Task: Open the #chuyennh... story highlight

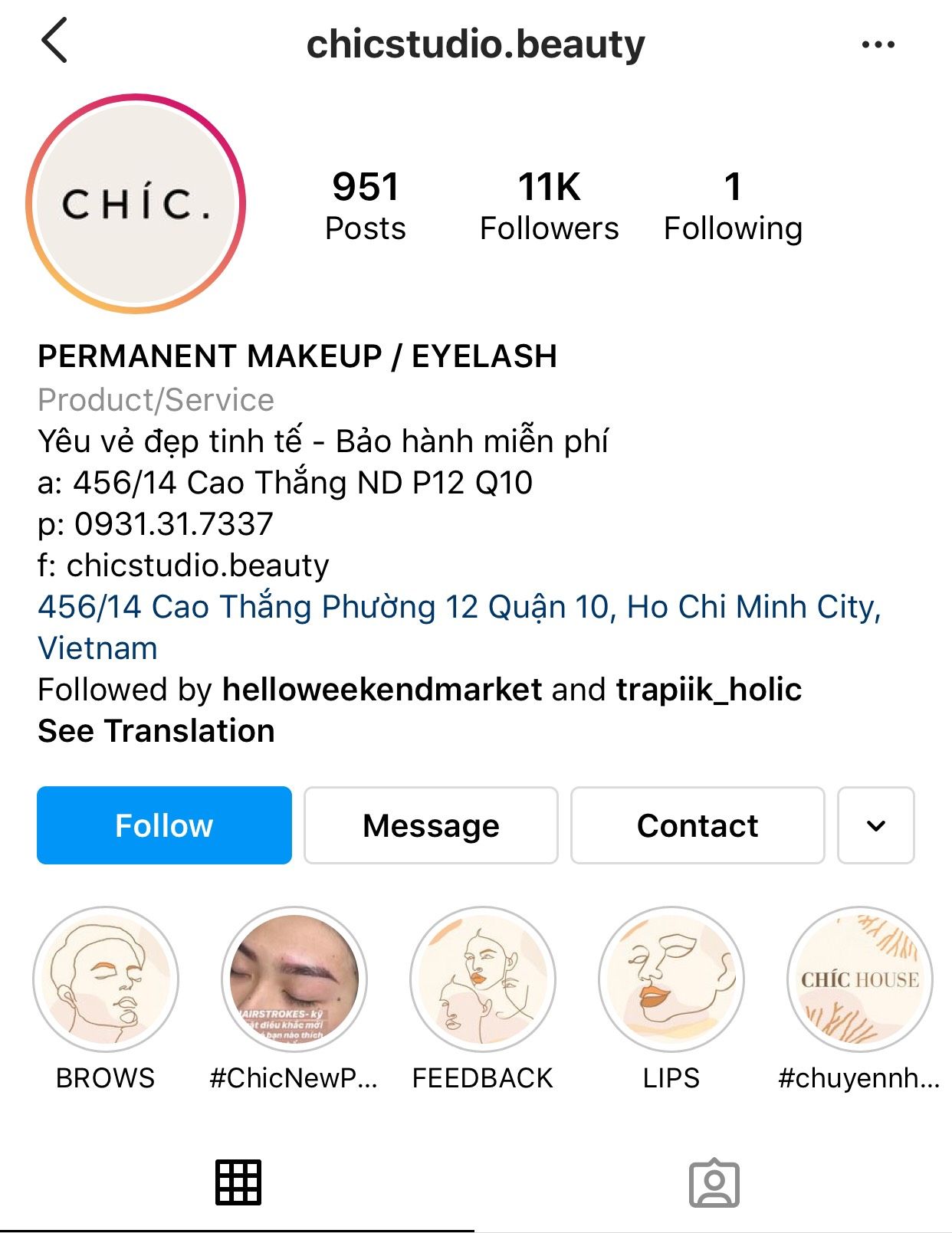Action: pos(859,979)
